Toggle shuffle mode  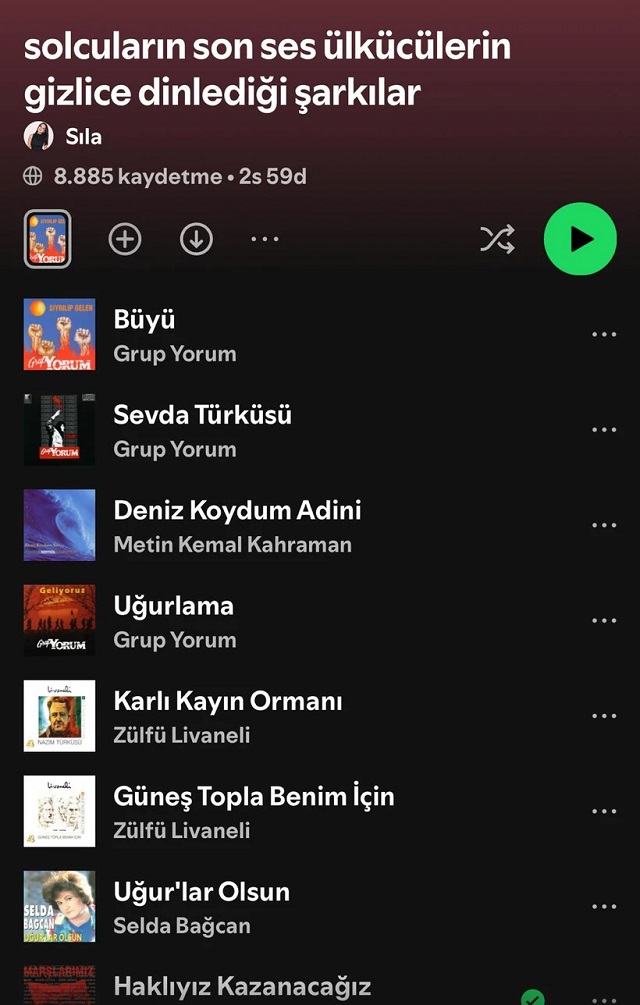pyautogui.click(x=497, y=239)
